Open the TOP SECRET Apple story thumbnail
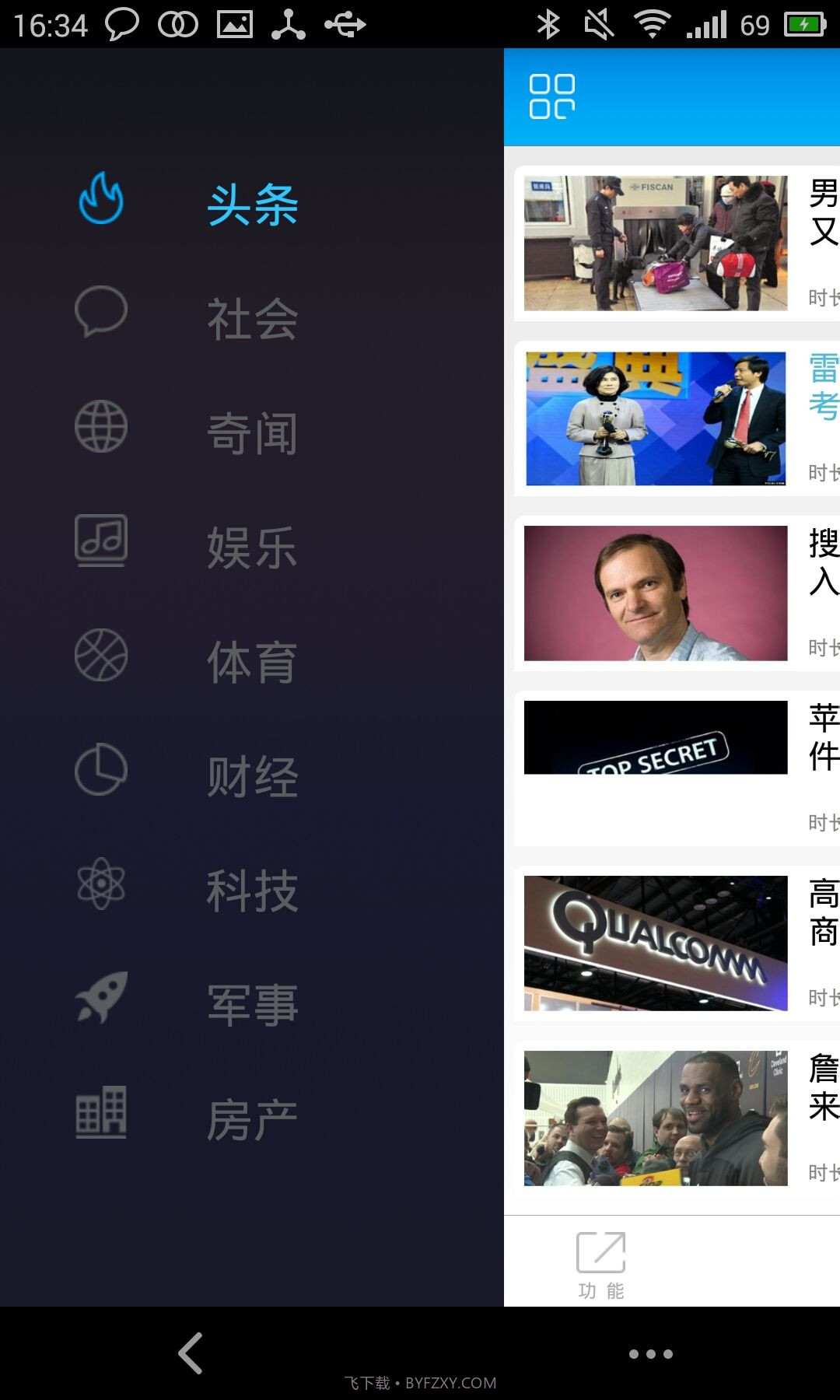Screen dimensions: 840x1400 tap(653, 737)
